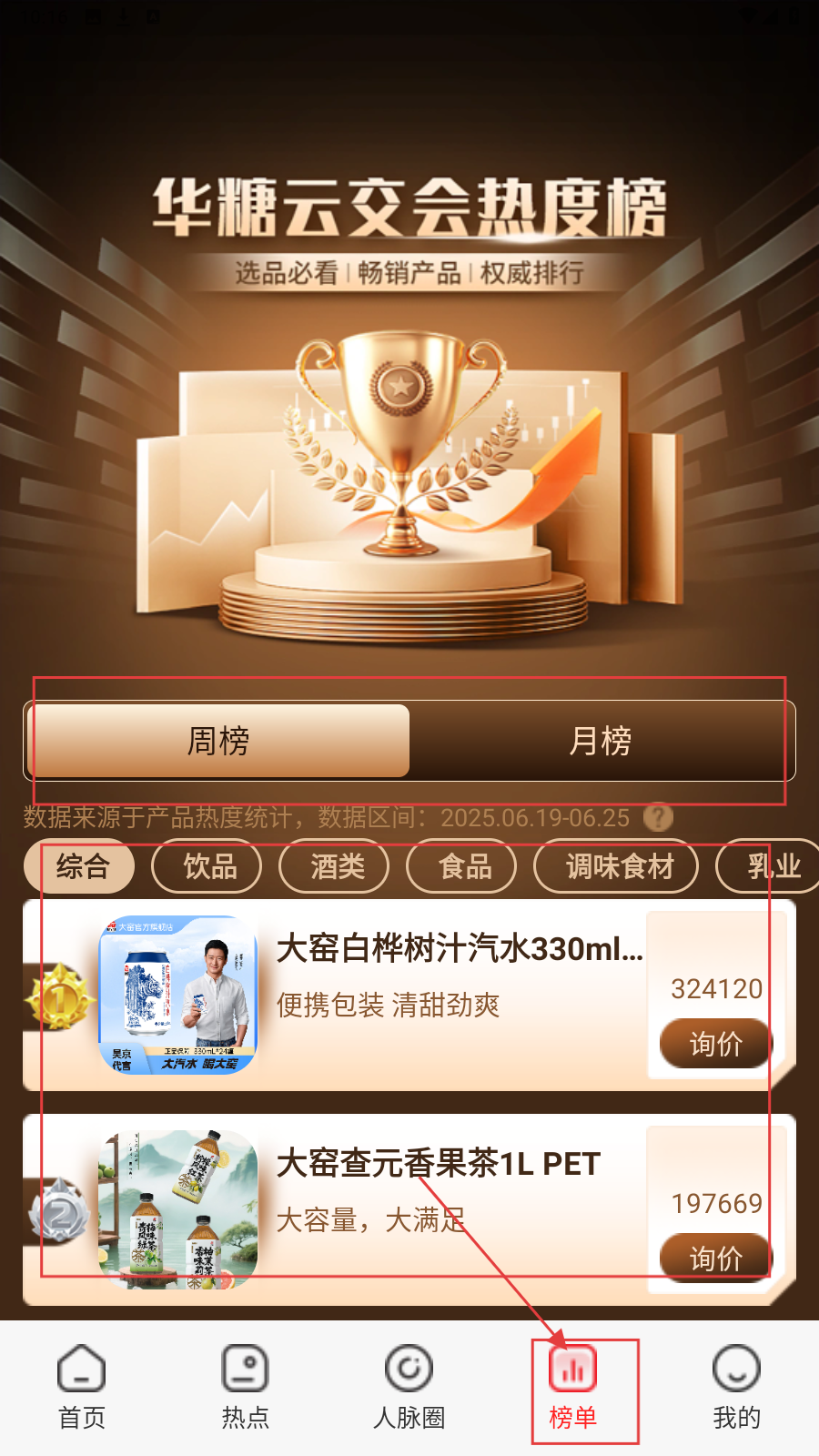819x1456 pixels.
Task: Tap 询价 for 大窑白桦树汁汽水
Action: click(715, 1044)
